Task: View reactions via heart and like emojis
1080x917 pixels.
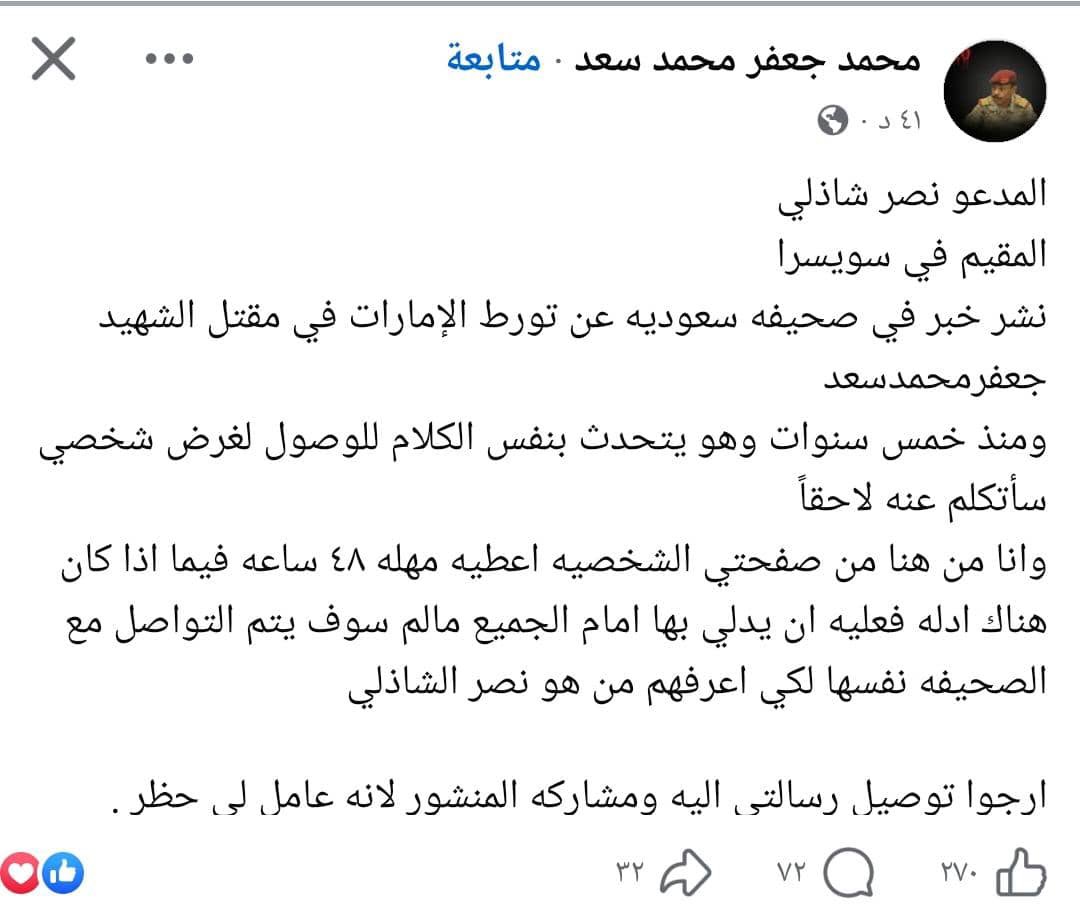Action: [42, 873]
